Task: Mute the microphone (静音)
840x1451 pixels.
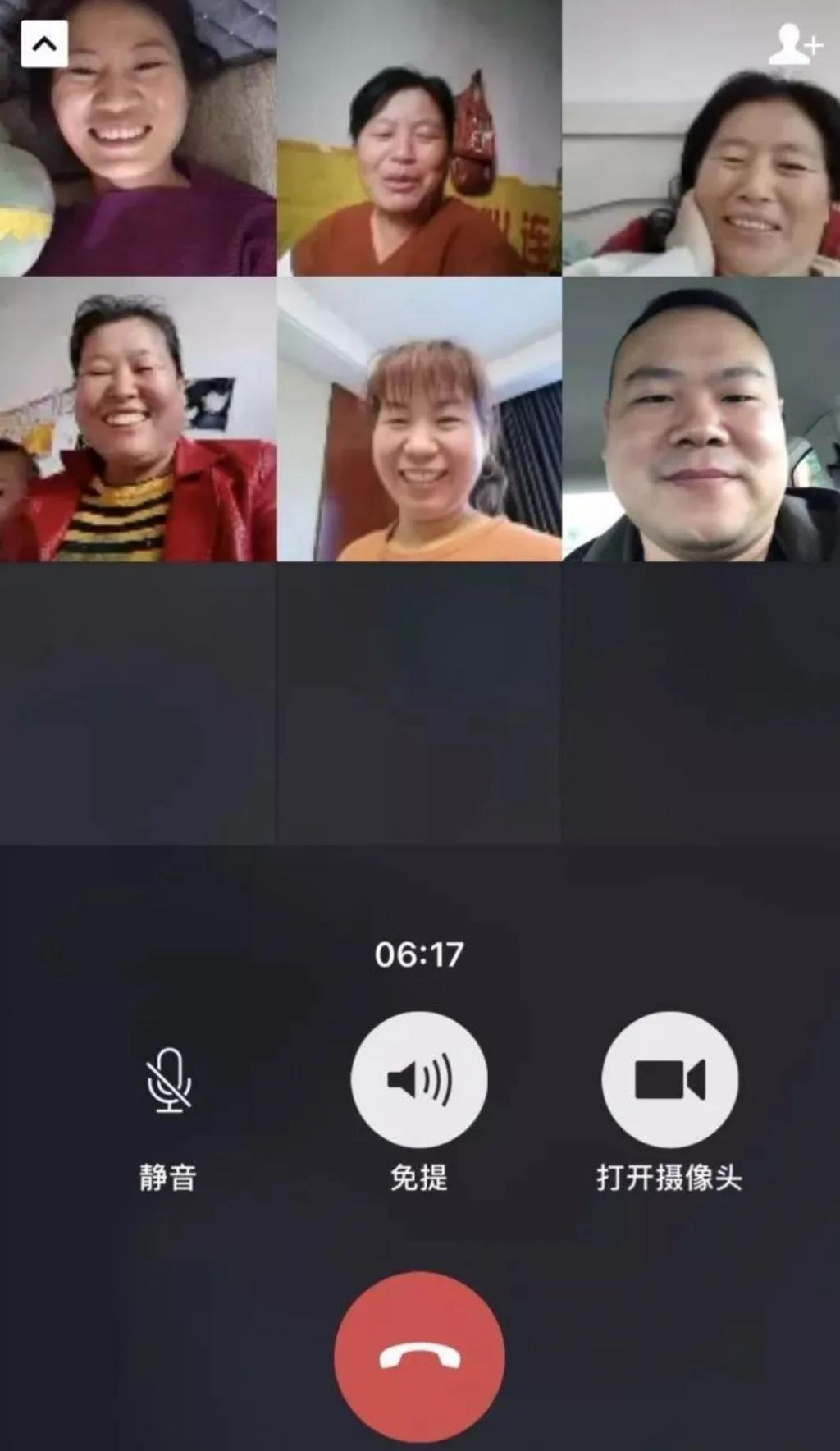Action: 168,1081
